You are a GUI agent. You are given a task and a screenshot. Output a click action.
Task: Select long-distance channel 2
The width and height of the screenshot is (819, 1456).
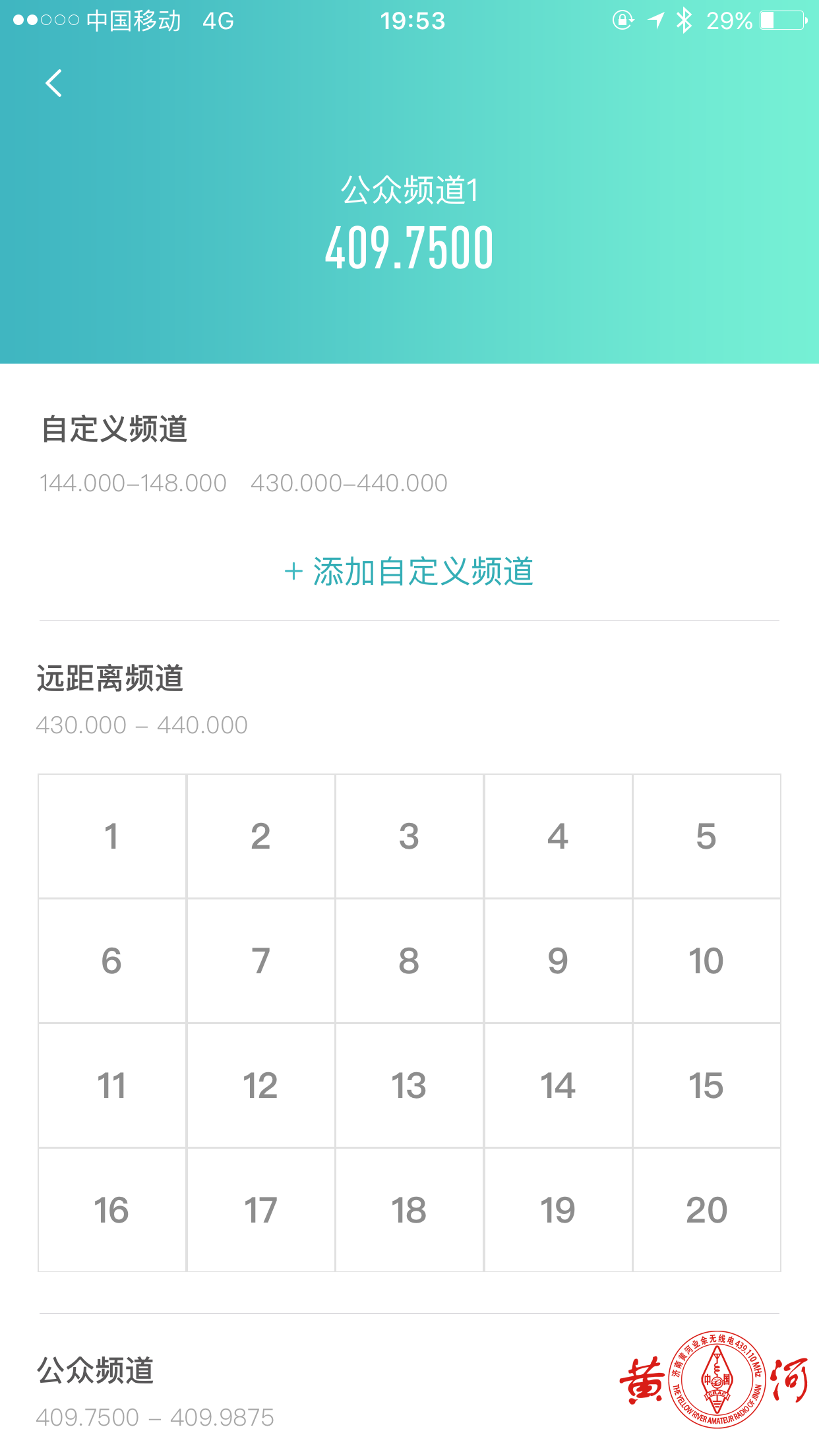point(260,836)
